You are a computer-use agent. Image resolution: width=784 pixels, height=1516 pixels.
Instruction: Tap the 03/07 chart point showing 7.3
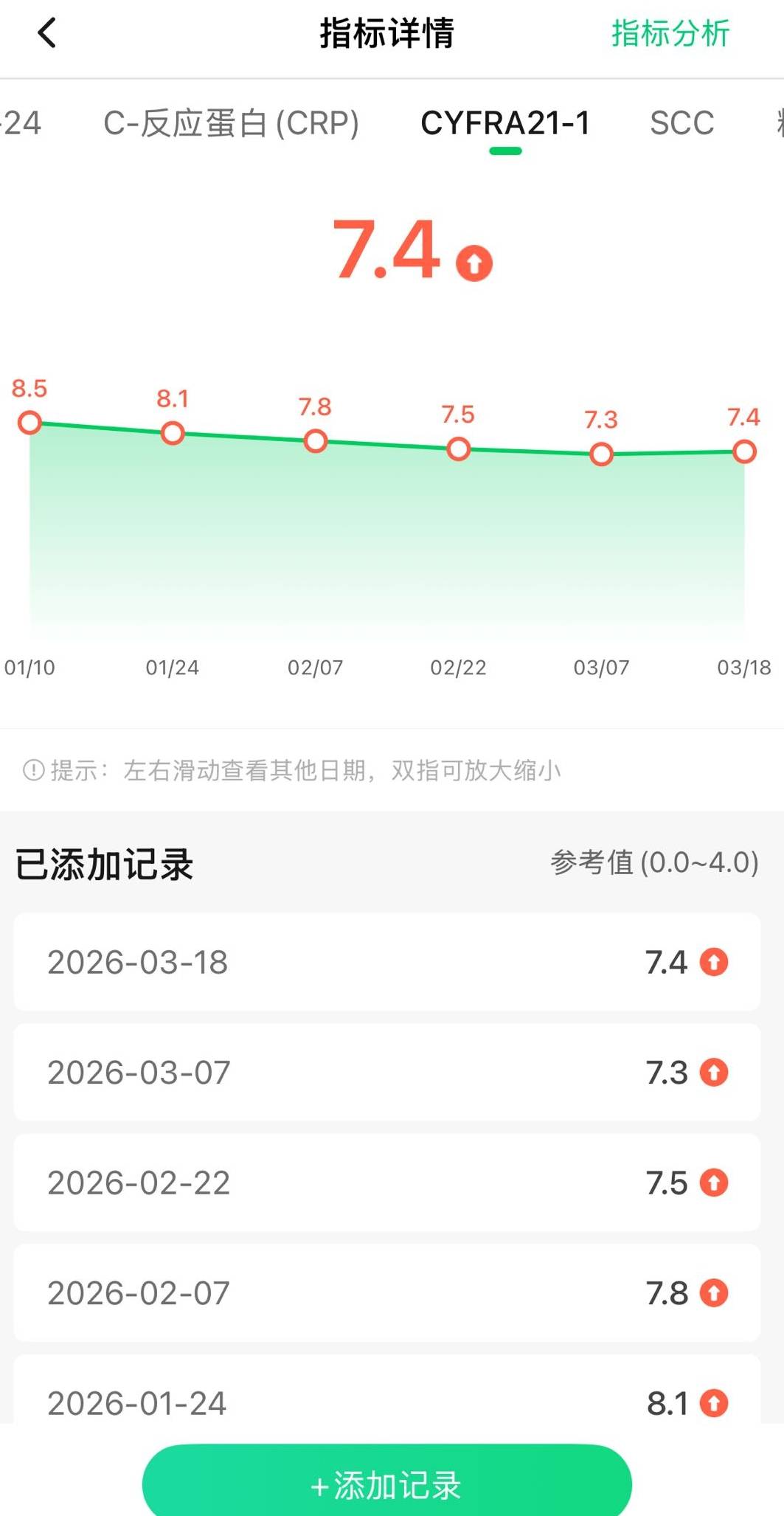pos(602,454)
